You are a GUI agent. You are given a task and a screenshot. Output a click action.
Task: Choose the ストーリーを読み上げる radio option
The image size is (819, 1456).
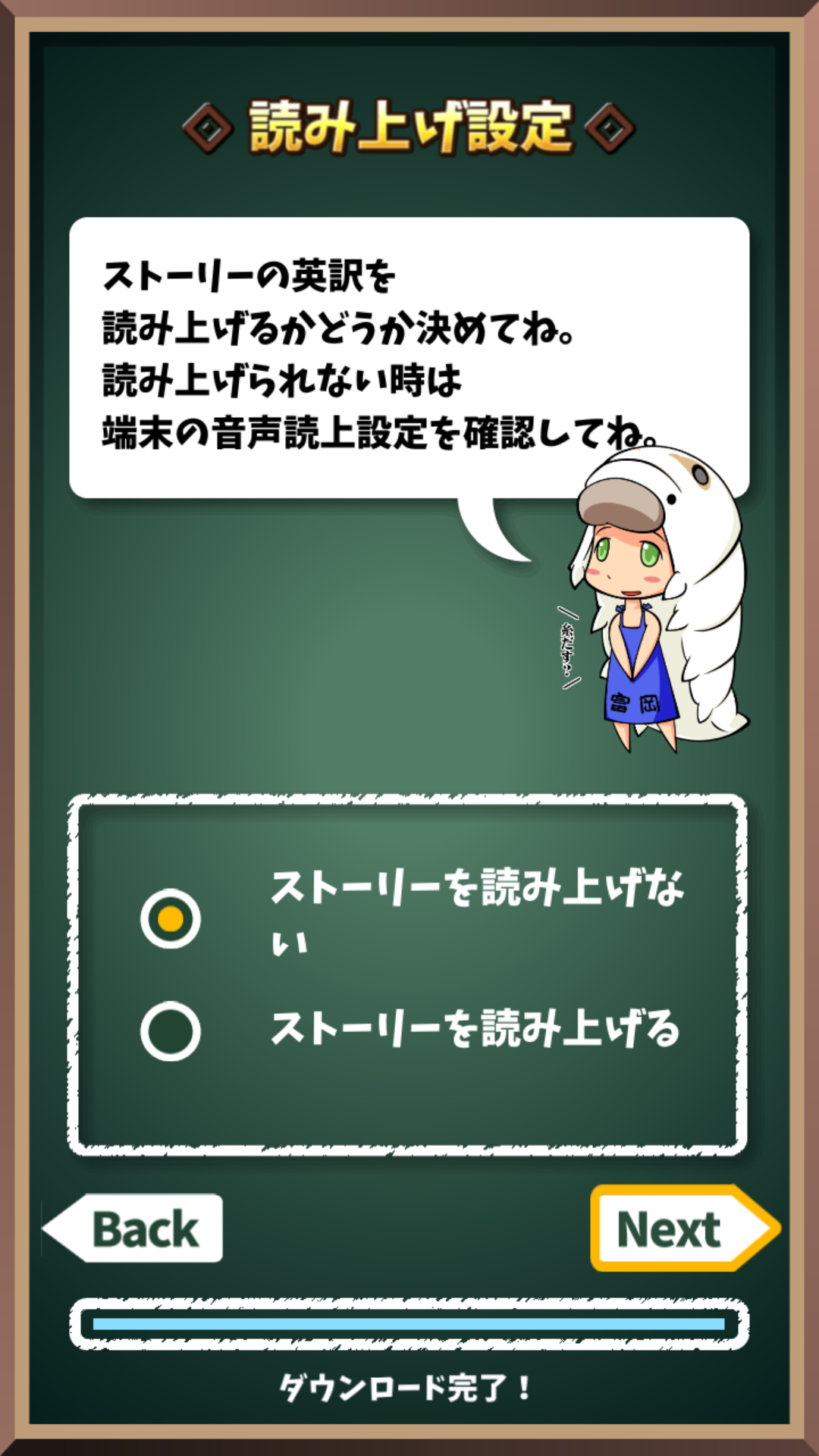tap(171, 1031)
